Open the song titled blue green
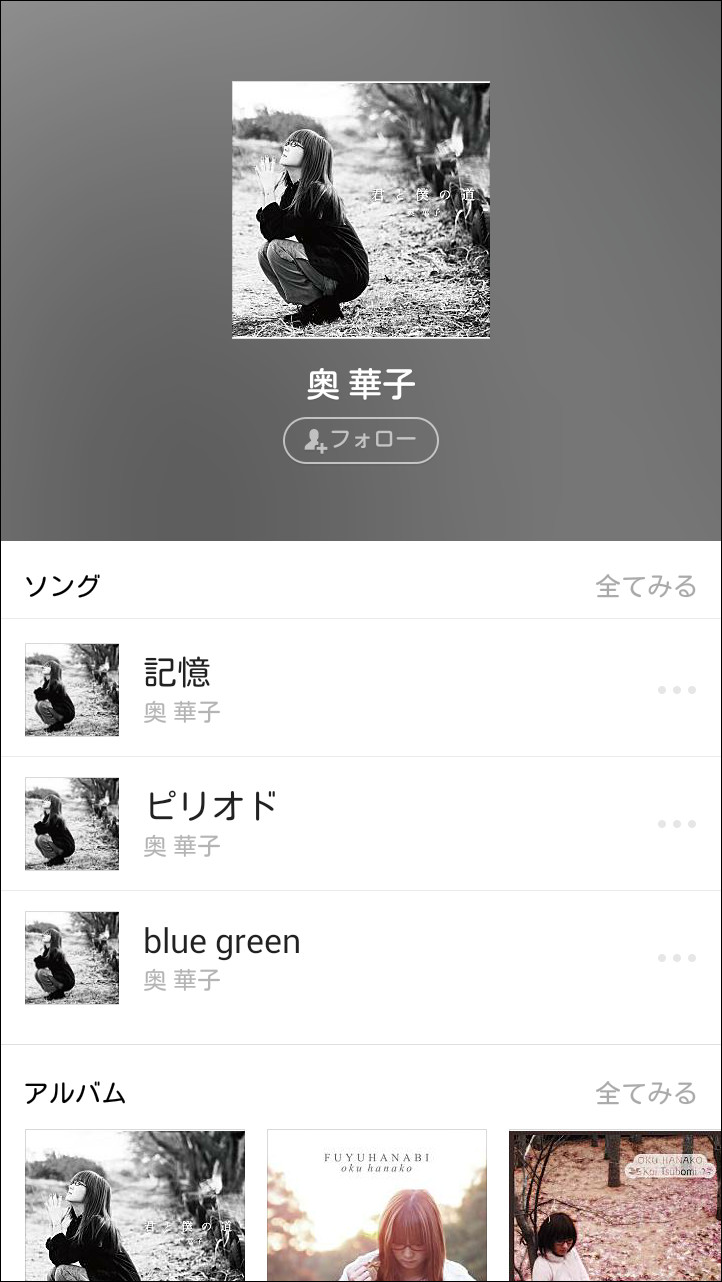The height and width of the screenshot is (1282, 722). point(222,941)
